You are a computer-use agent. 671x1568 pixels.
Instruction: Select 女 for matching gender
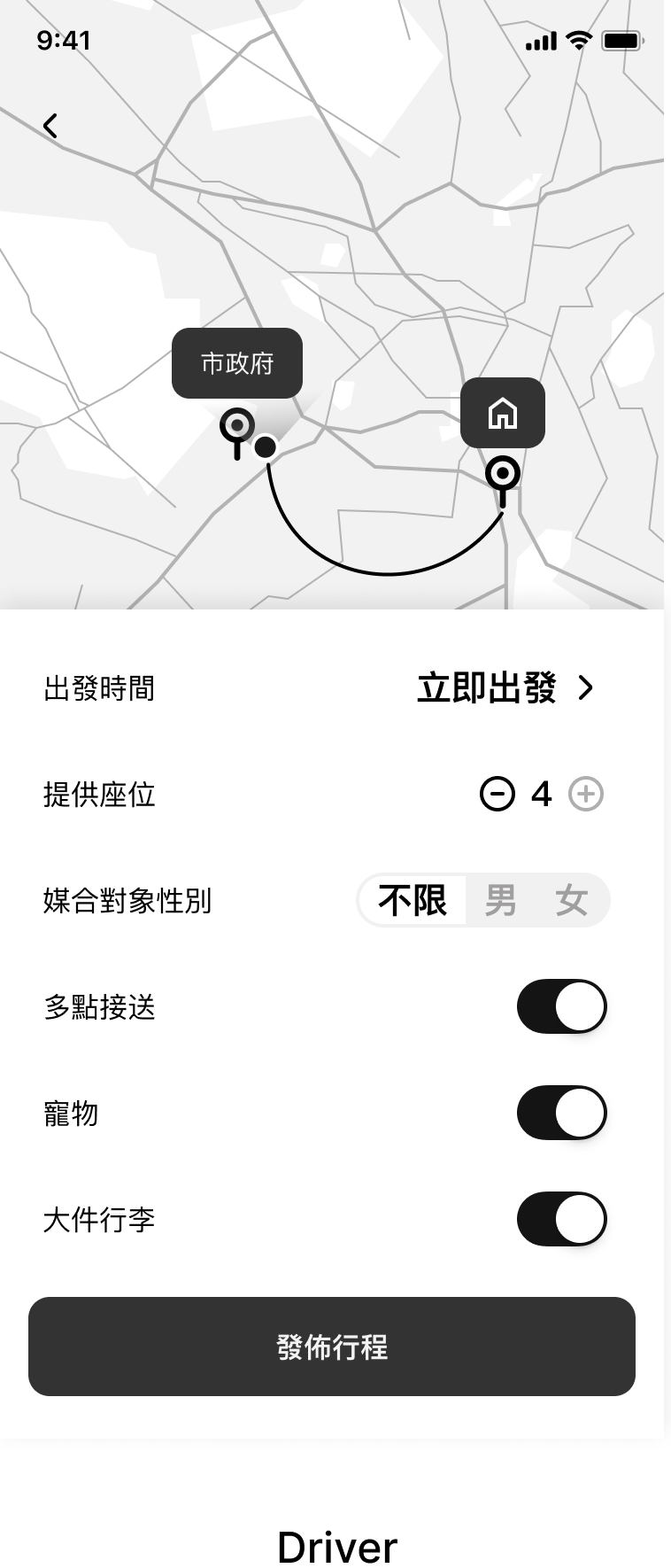[572, 901]
